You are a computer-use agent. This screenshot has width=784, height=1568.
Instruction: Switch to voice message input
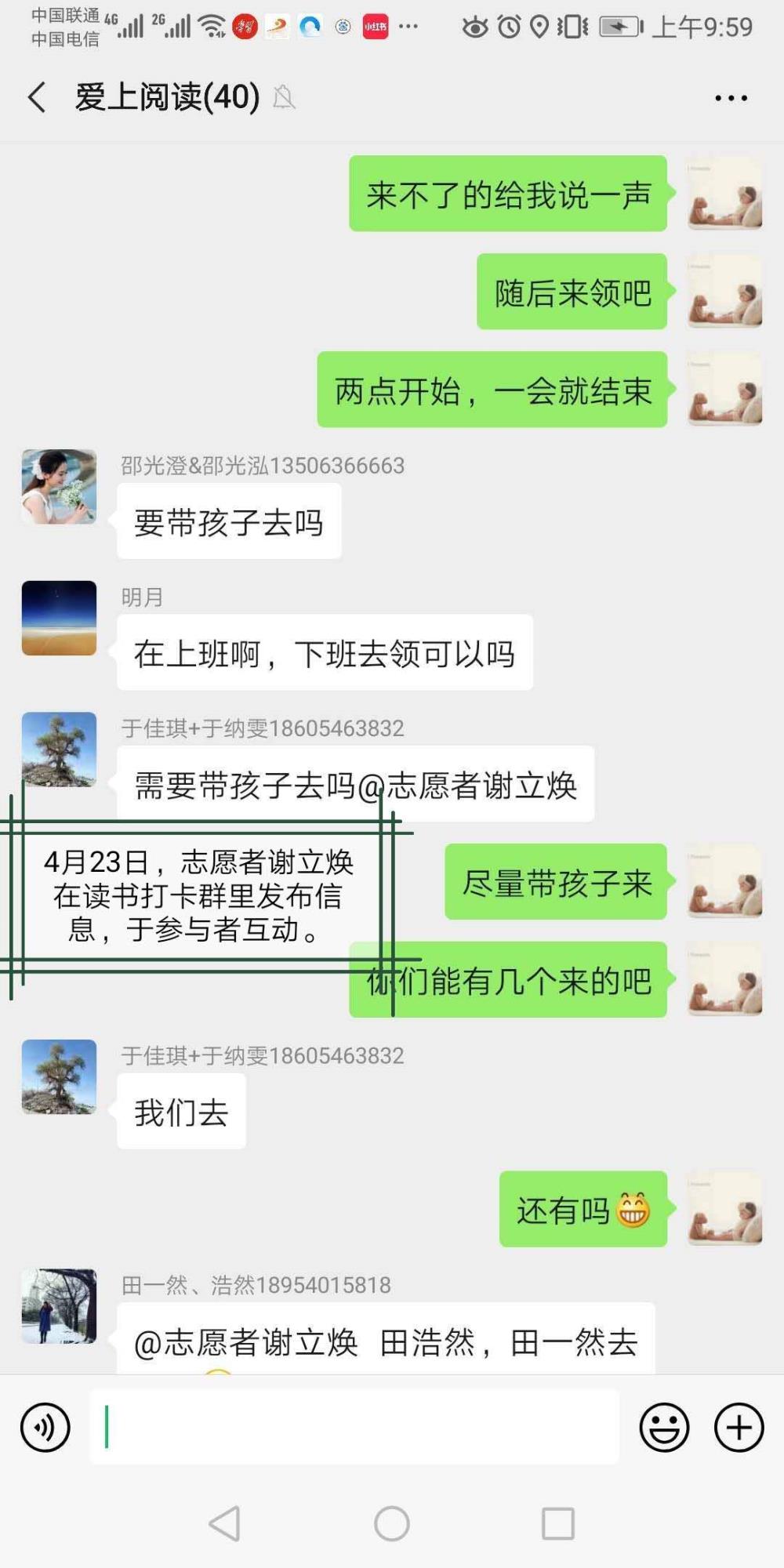pyautogui.click(x=45, y=1427)
